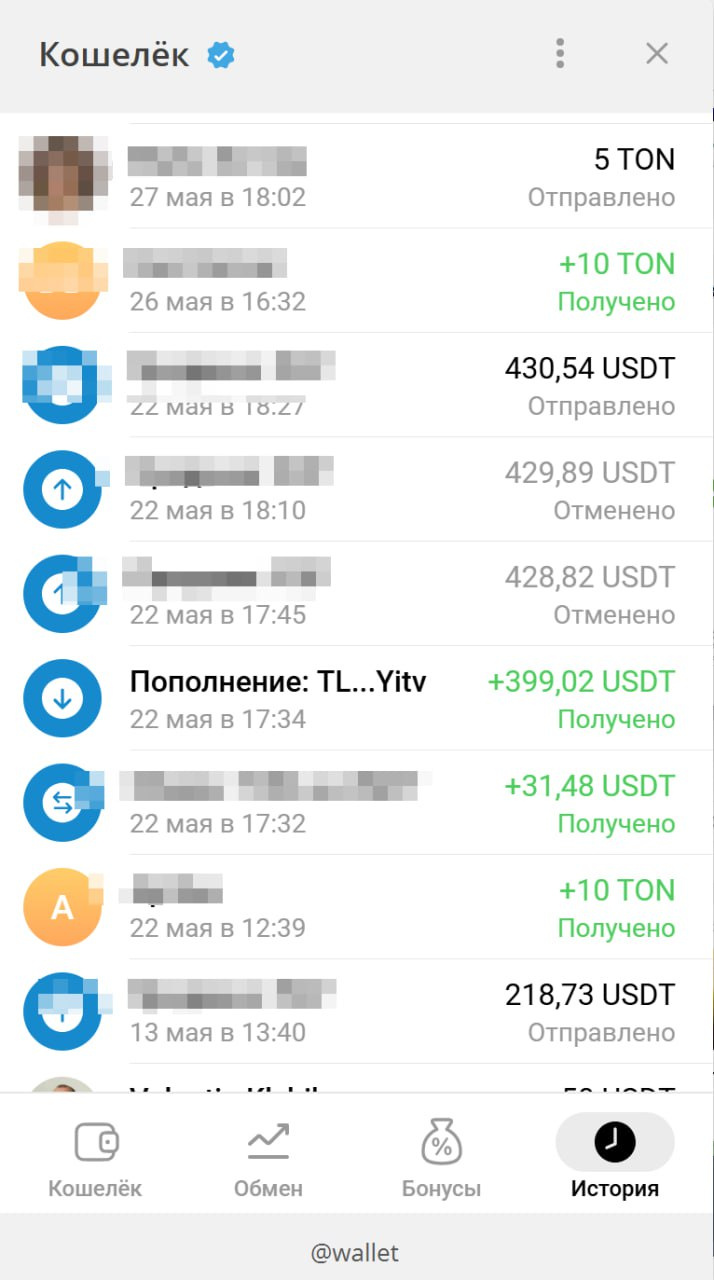The height and width of the screenshot is (1280, 714).
Task: Open the Пополнение +399,02 USDT entry
Action: (x=357, y=698)
